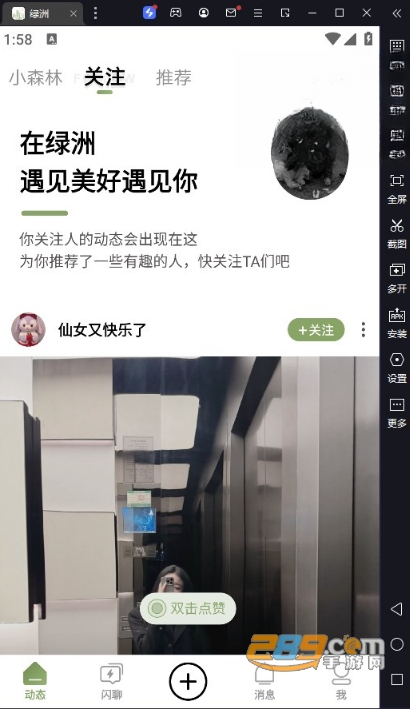Viewport: 410px width, 710px height.
Task: Open the 我 profile tab
Action: [341, 681]
